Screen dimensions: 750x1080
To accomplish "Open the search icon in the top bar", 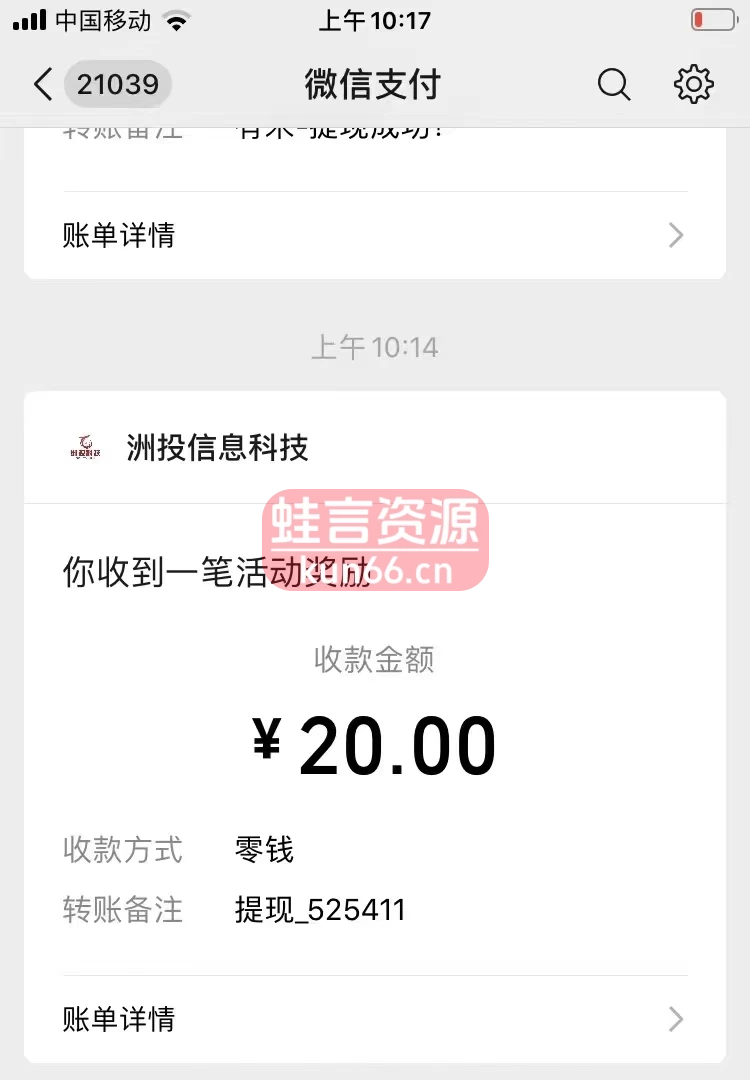I will click(614, 84).
